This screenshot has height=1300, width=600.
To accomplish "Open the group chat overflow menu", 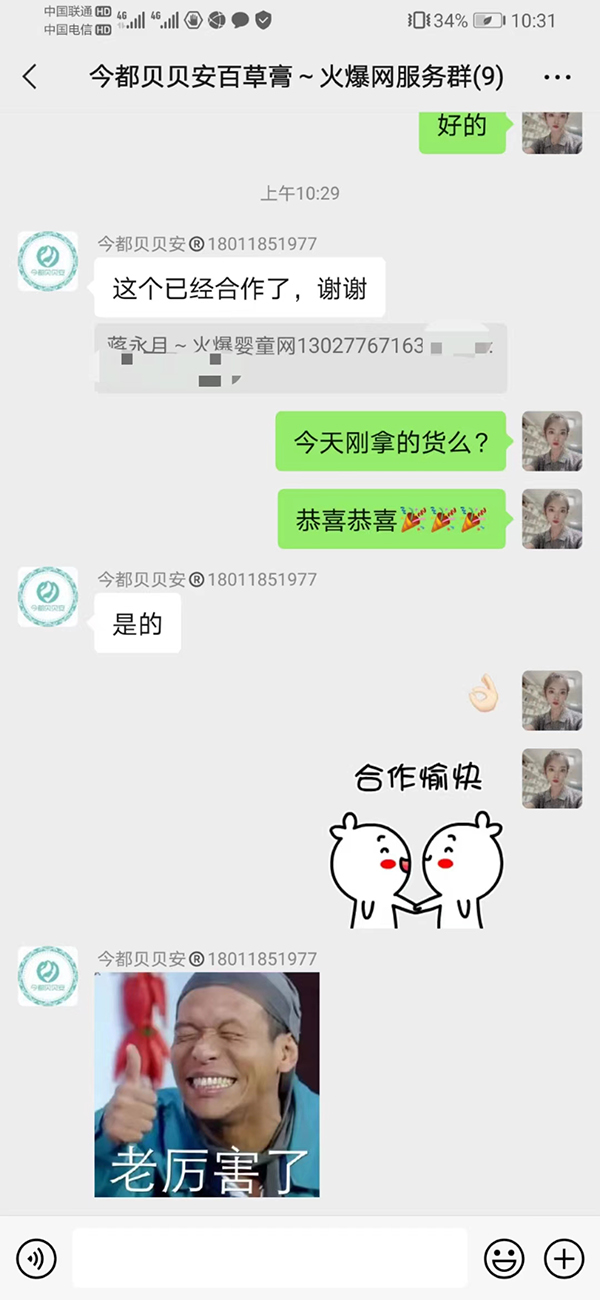I will [x=557, y=77].
